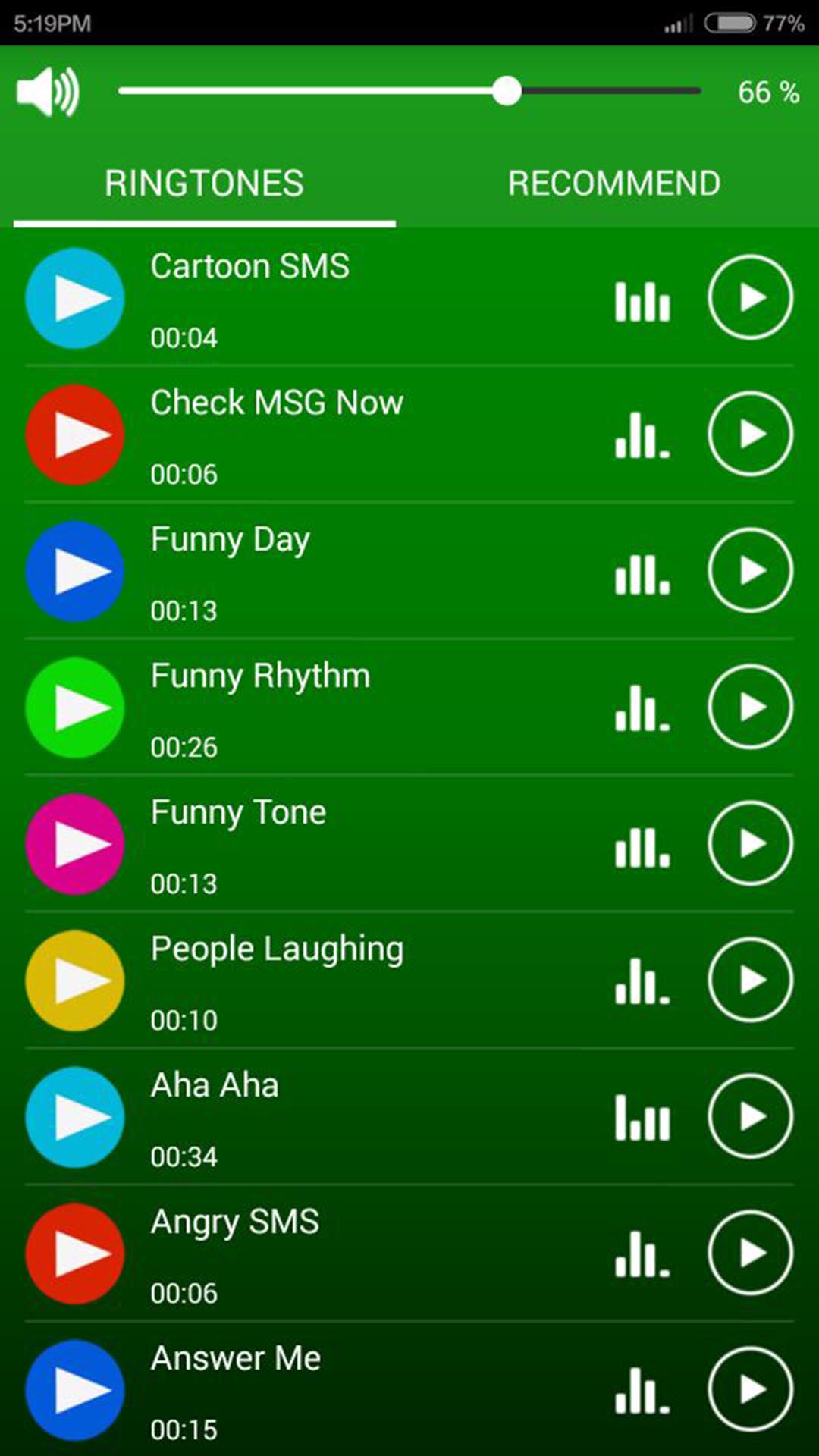Play Check MSG Now using red button
Screen dimensions: 819x1456
click(x=74, y=435)
